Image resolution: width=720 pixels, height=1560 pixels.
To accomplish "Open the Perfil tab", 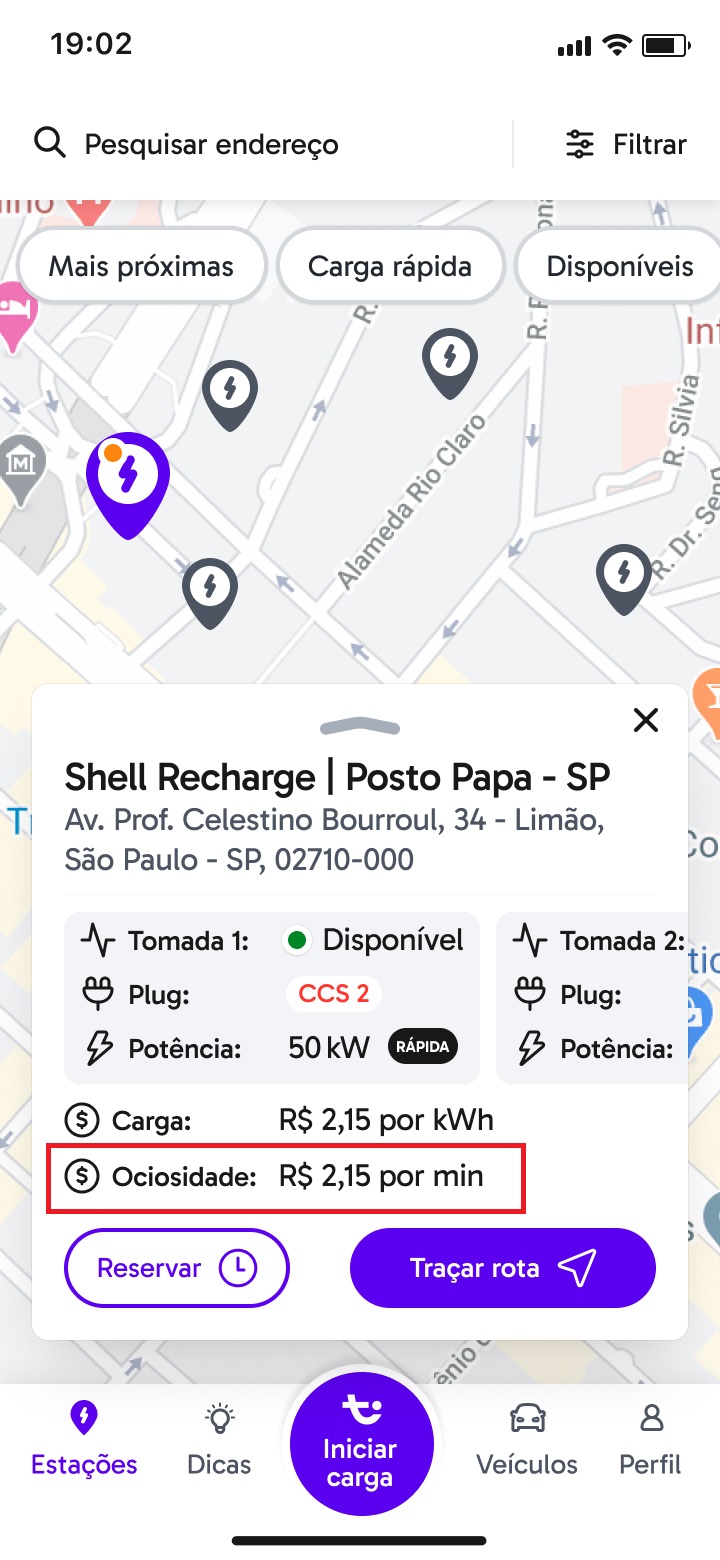I will pos(651,1440).
